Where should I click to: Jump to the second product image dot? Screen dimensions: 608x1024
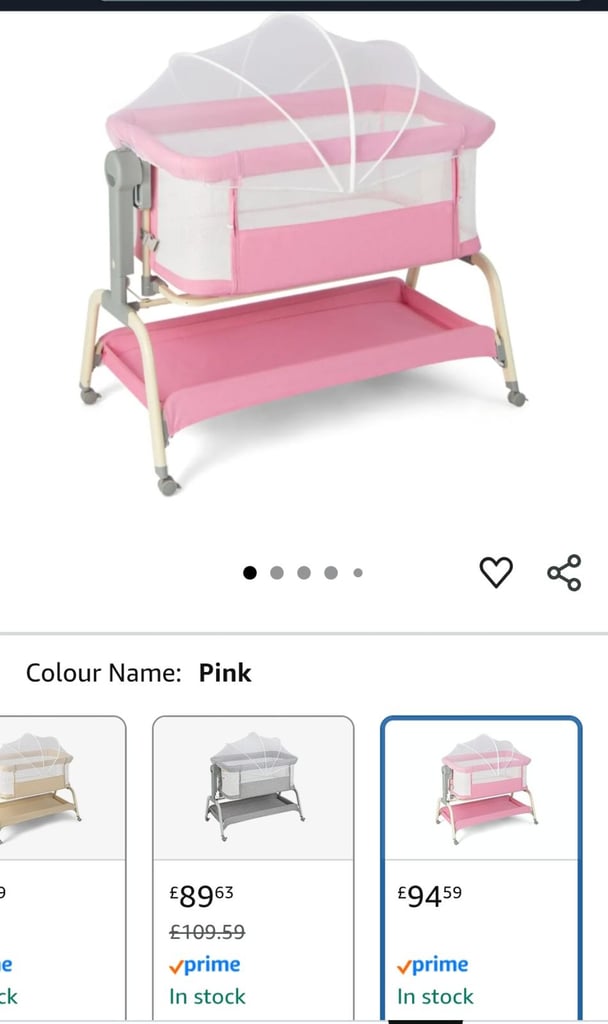pyautogui.click(x=277, y=573)
